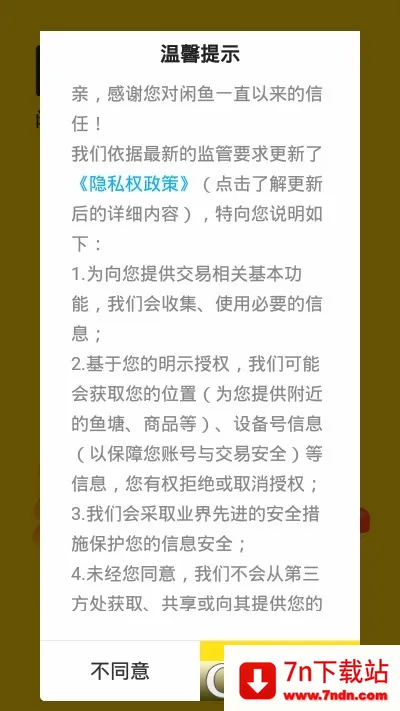Open the 《隐私权政策》 privacy policy link
The width and height of the screenshot is (400, 711).
pos(132,185)
